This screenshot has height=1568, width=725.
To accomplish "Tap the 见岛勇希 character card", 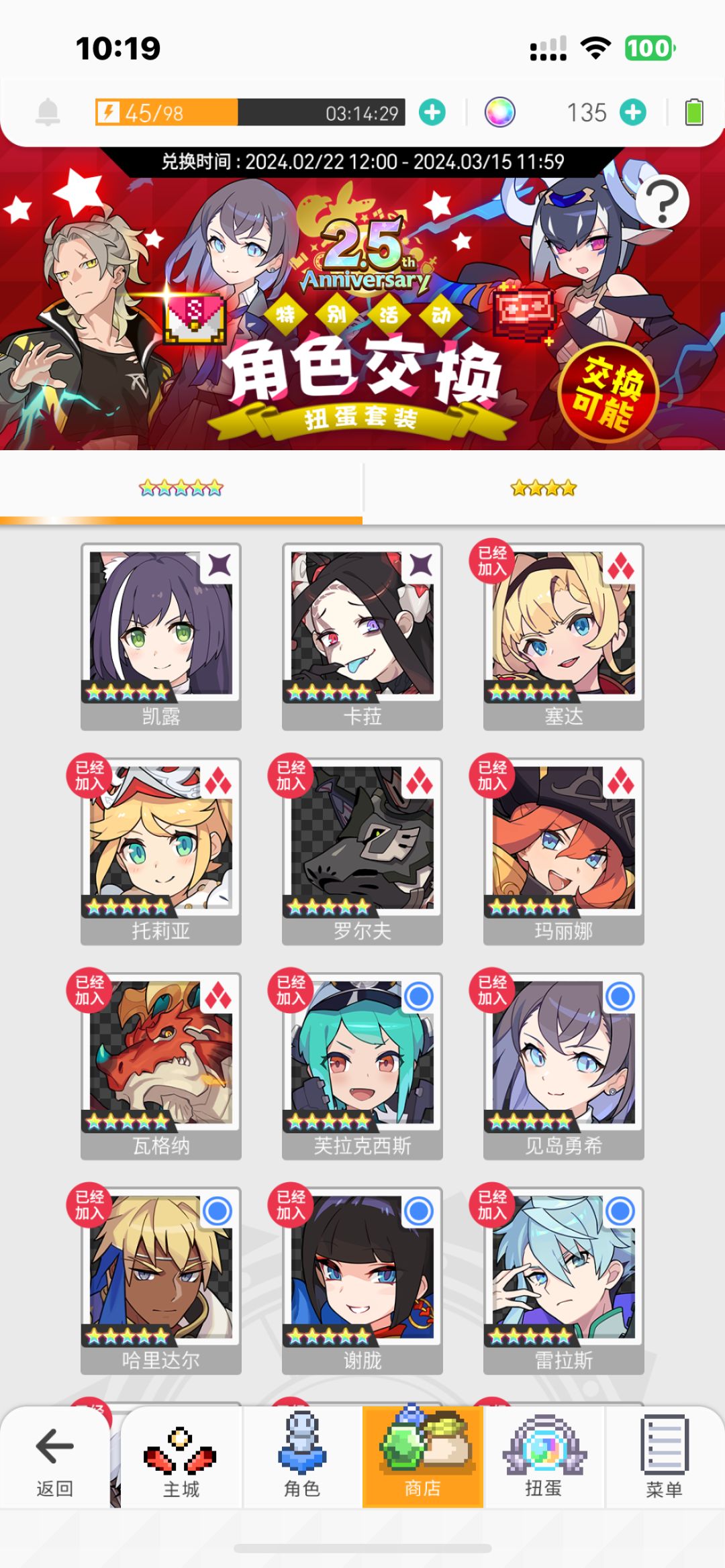I will click(x=564, y=1065).
